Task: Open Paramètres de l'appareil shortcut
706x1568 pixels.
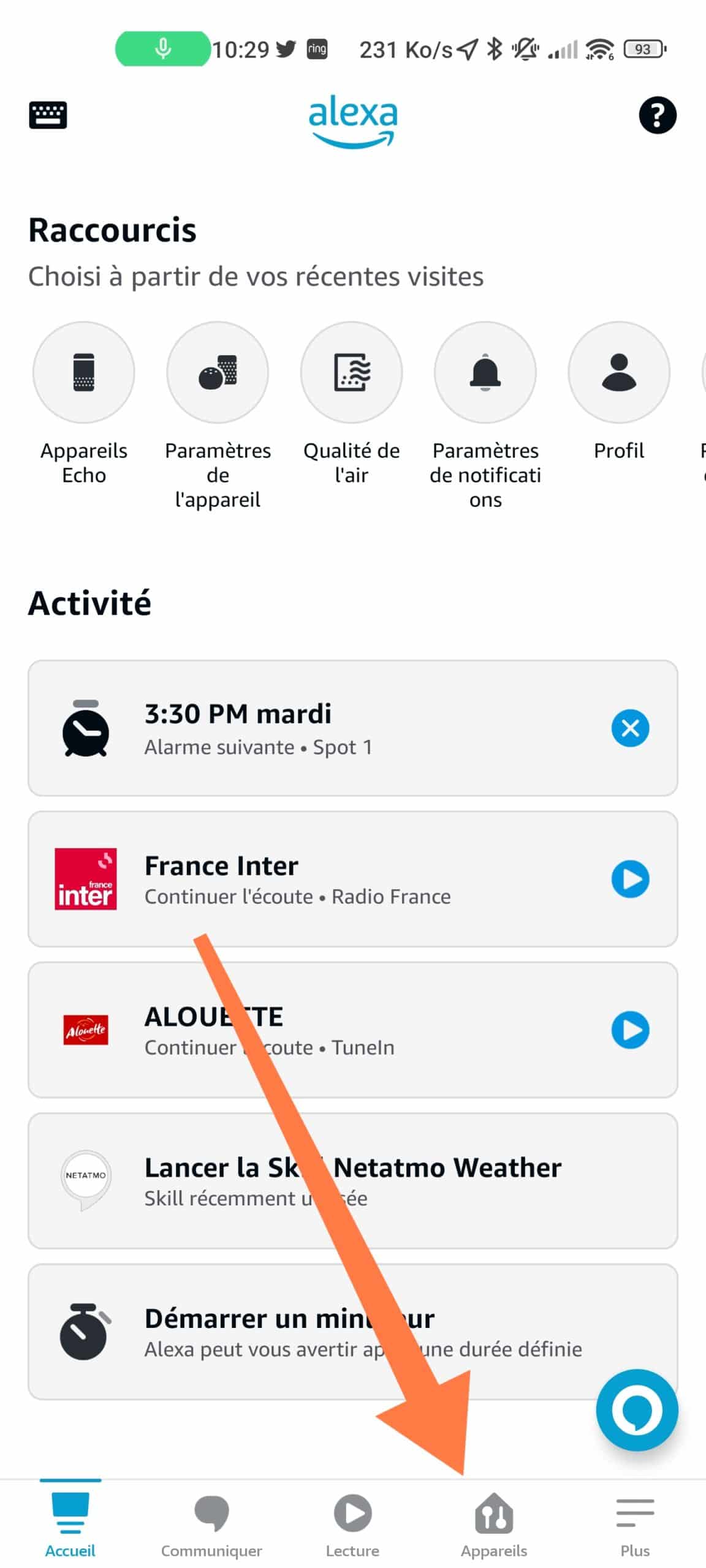Action: [218, 417]
